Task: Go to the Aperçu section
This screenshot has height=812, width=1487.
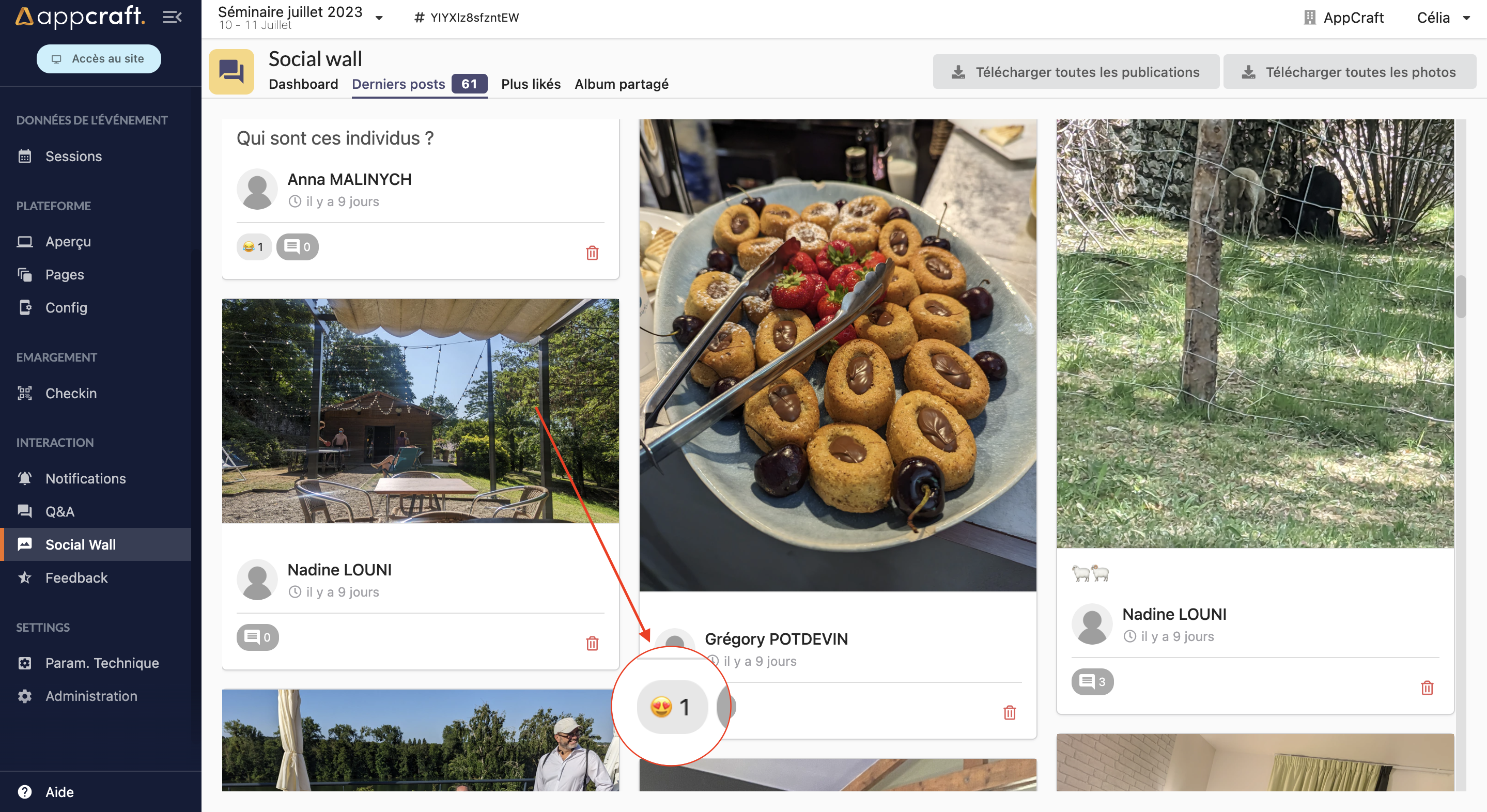Action: pos(68,242)
